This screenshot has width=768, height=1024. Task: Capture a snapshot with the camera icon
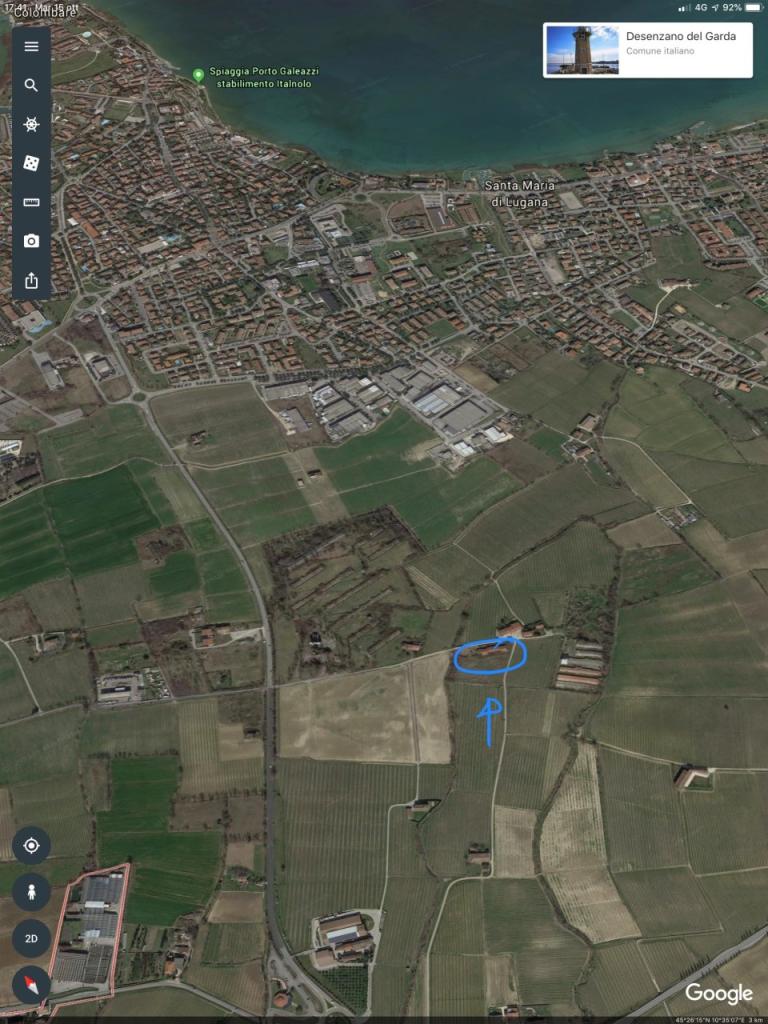(31, 241)
